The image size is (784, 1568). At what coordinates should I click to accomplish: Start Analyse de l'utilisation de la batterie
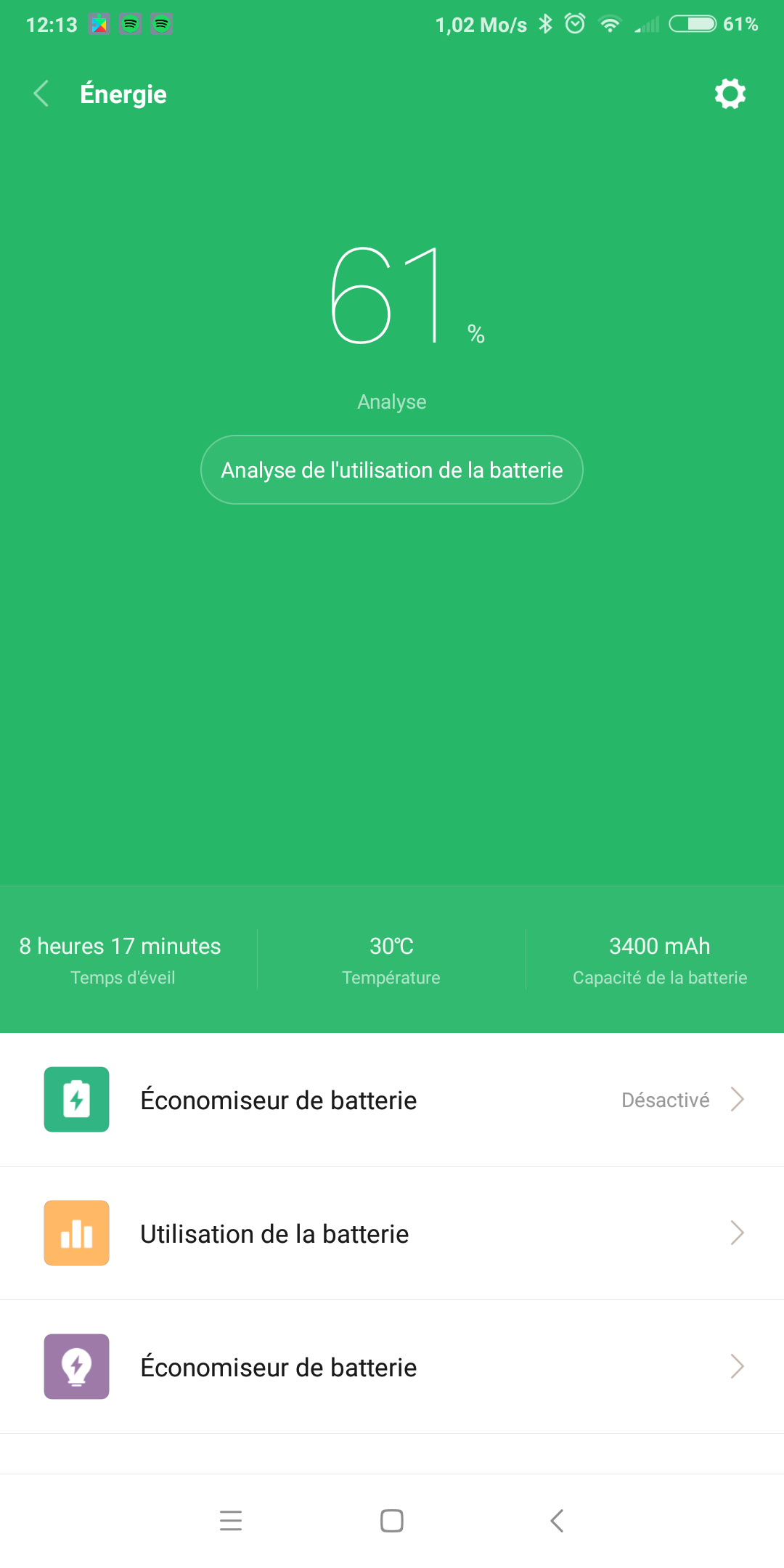tap(392, 470)
